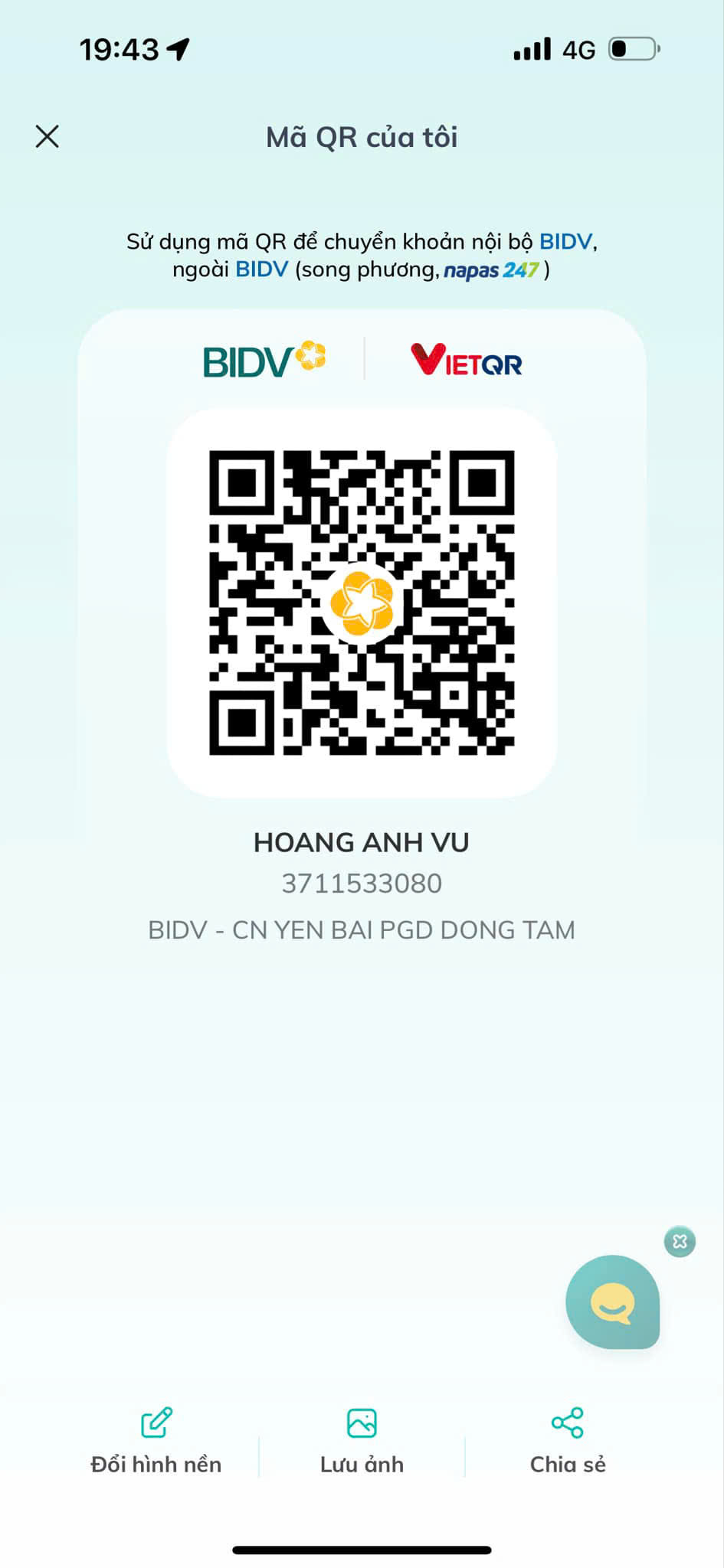Image resolution: width=724 pixels, height=1568 pixels.
Task: Save QR image with Lưu ảnh
Action: pyautogui.click(x=362, y=1441)
